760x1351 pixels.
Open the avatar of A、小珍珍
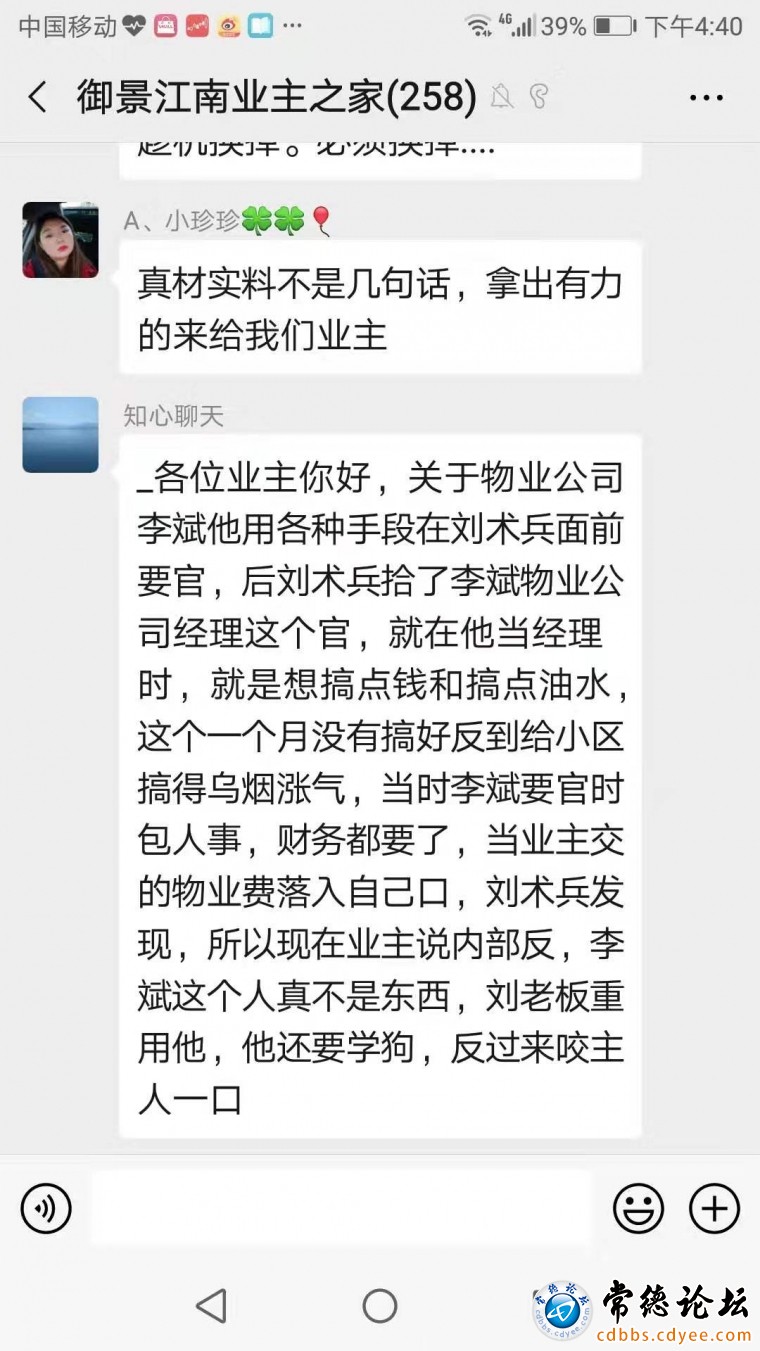coord(60,240)
